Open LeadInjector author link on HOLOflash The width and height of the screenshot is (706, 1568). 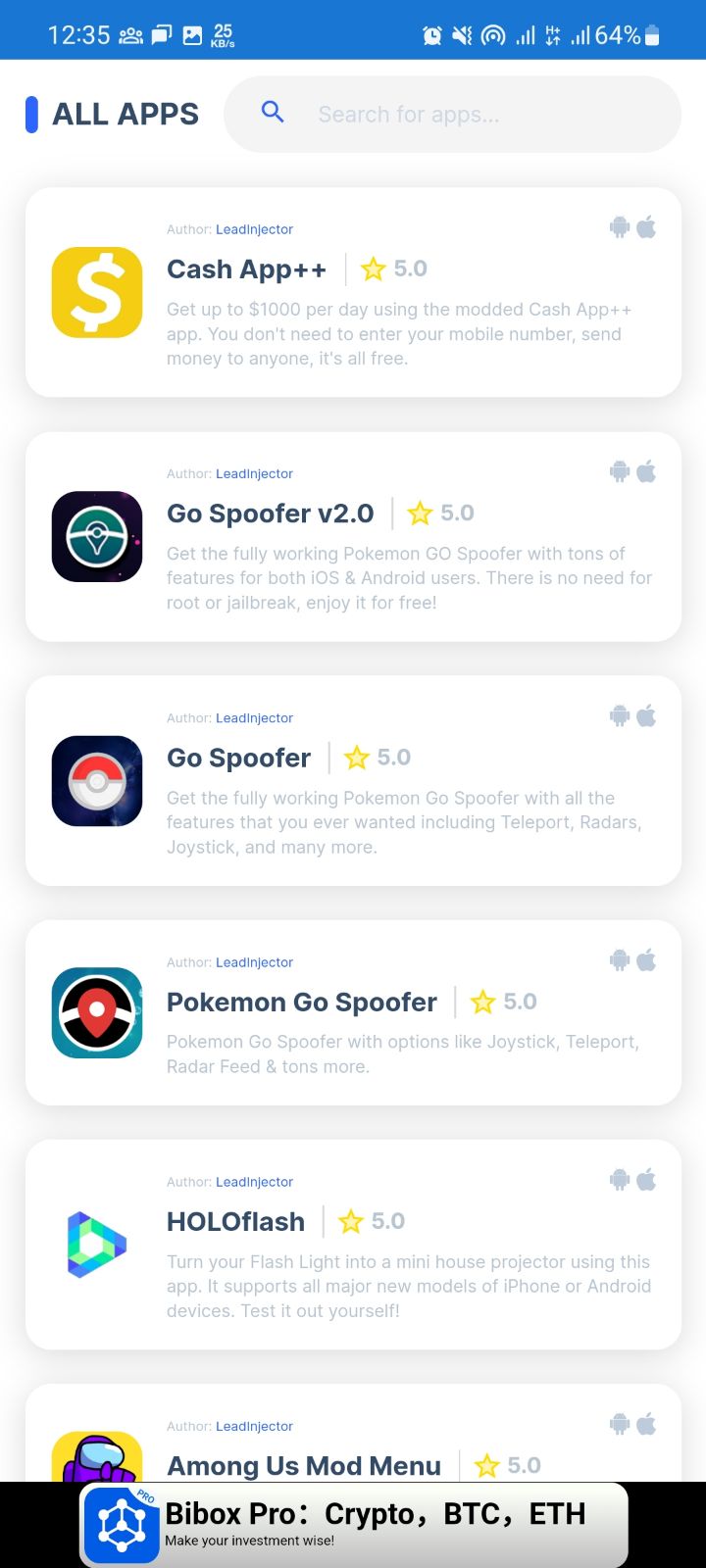coord(254,1182)
